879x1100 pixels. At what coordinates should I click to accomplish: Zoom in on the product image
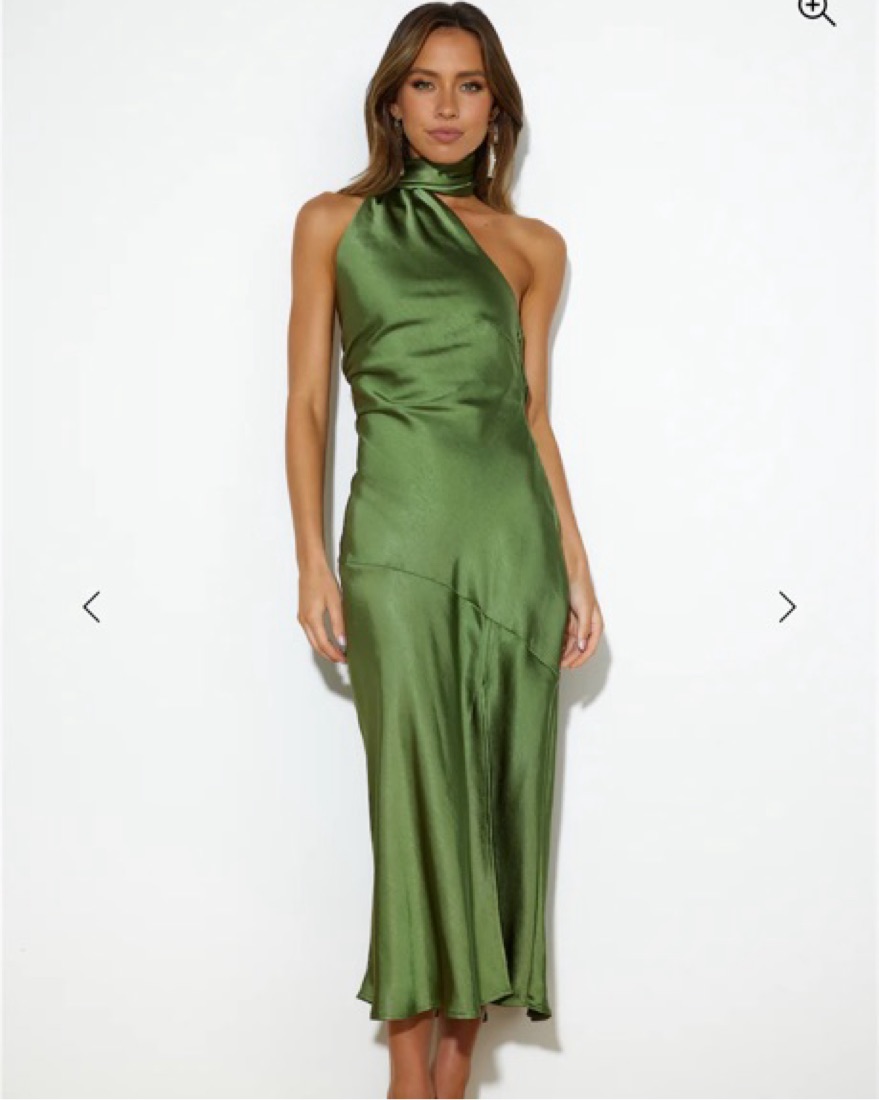815,11
